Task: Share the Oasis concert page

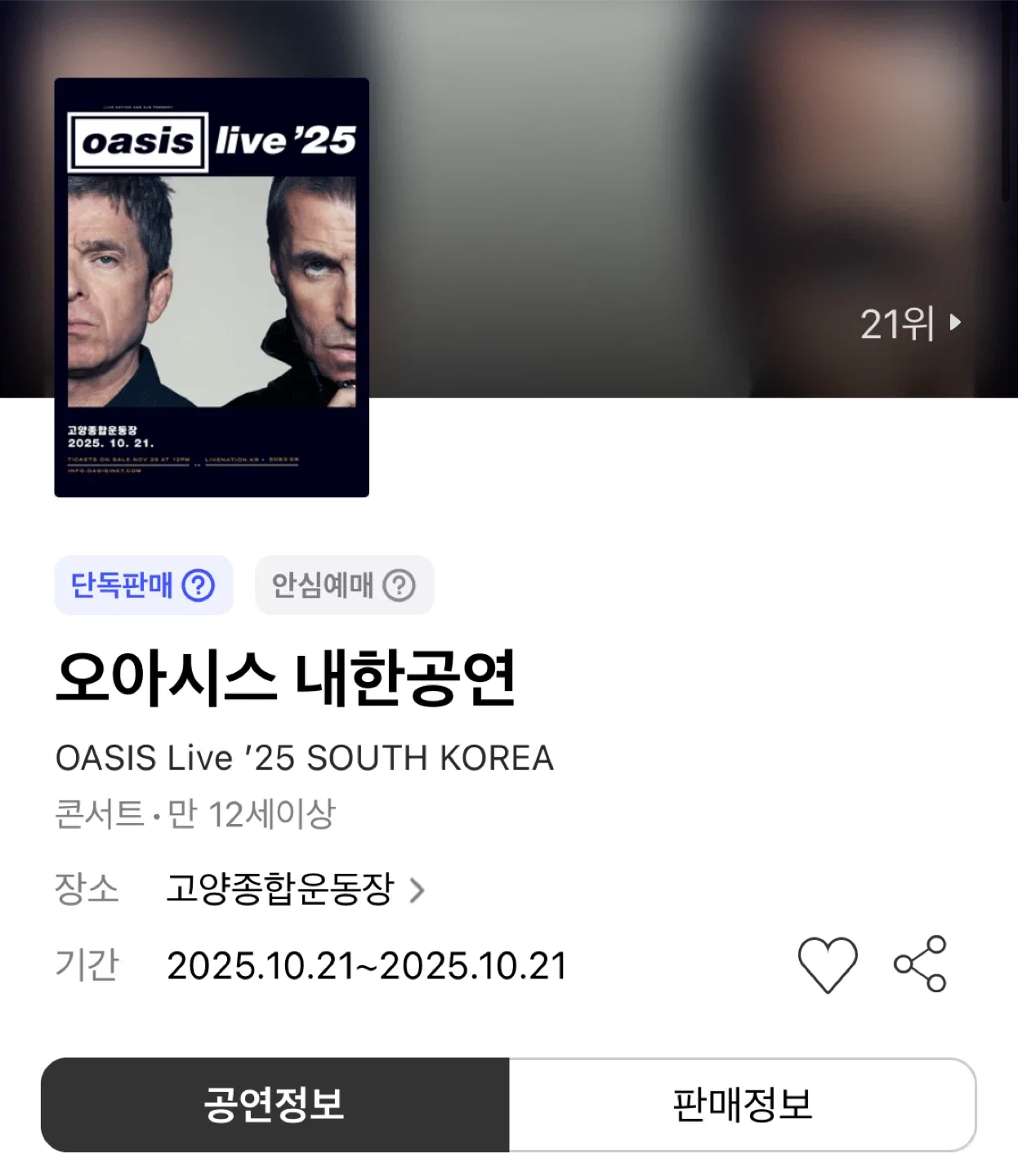Action: [920, 964]
